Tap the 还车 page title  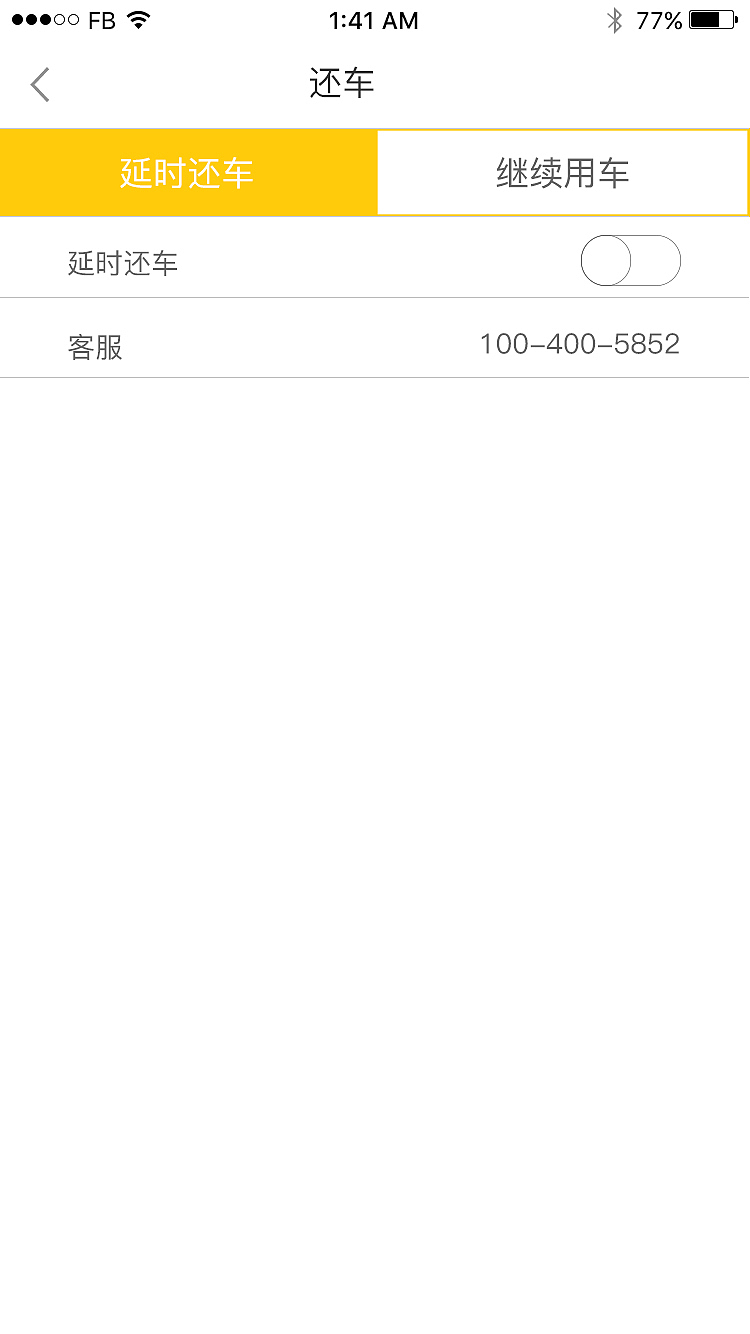click(x=342, y=84)
